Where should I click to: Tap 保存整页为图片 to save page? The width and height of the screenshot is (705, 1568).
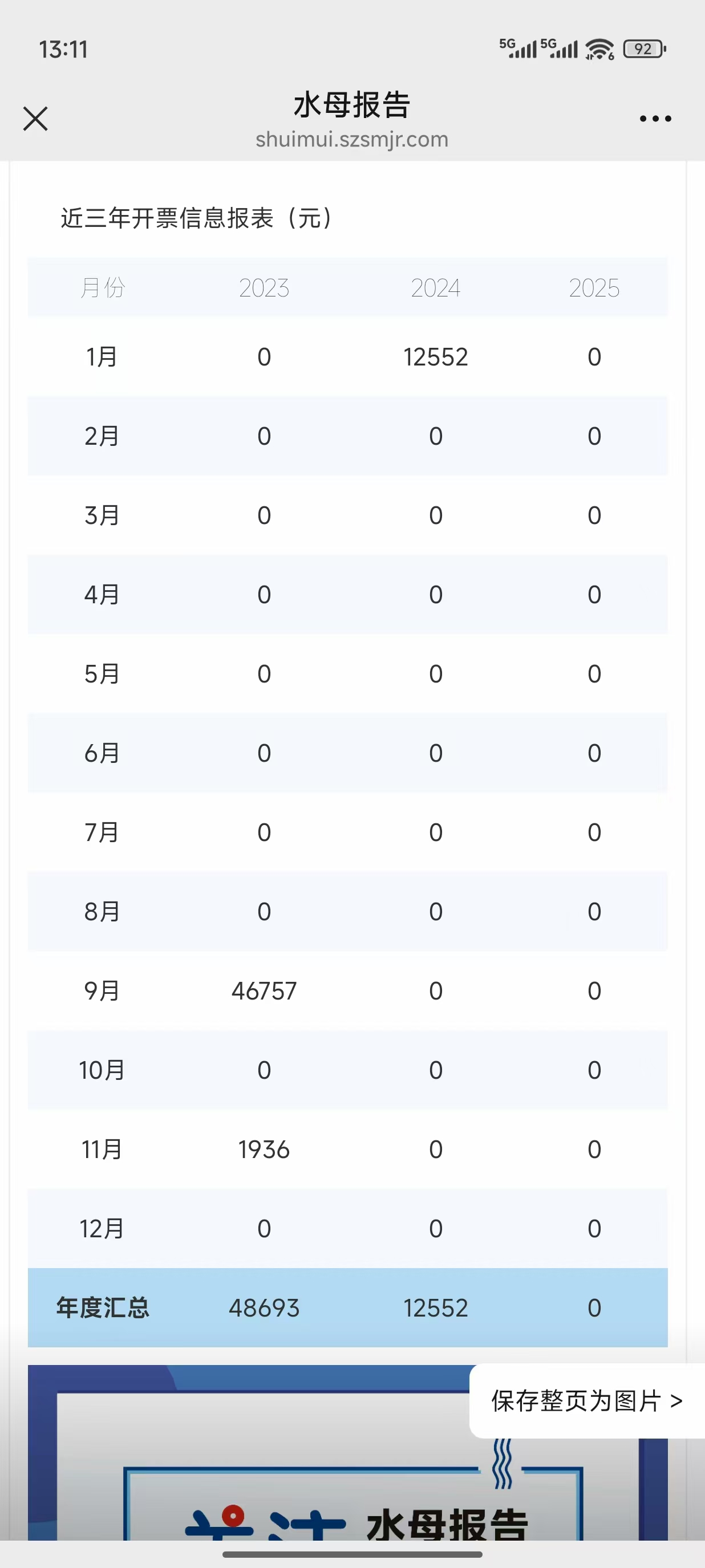[587, 1400]
